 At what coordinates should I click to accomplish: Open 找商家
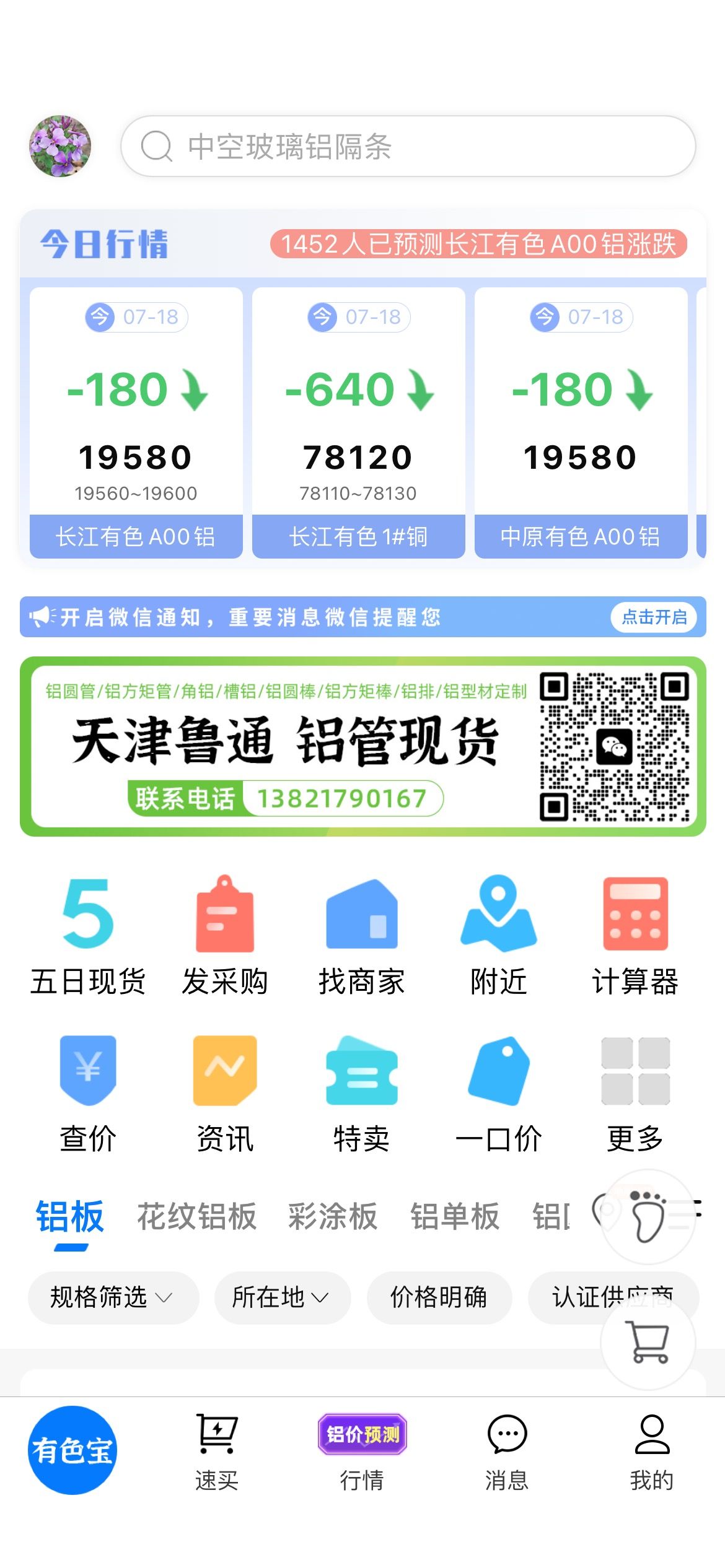point(362,936)
